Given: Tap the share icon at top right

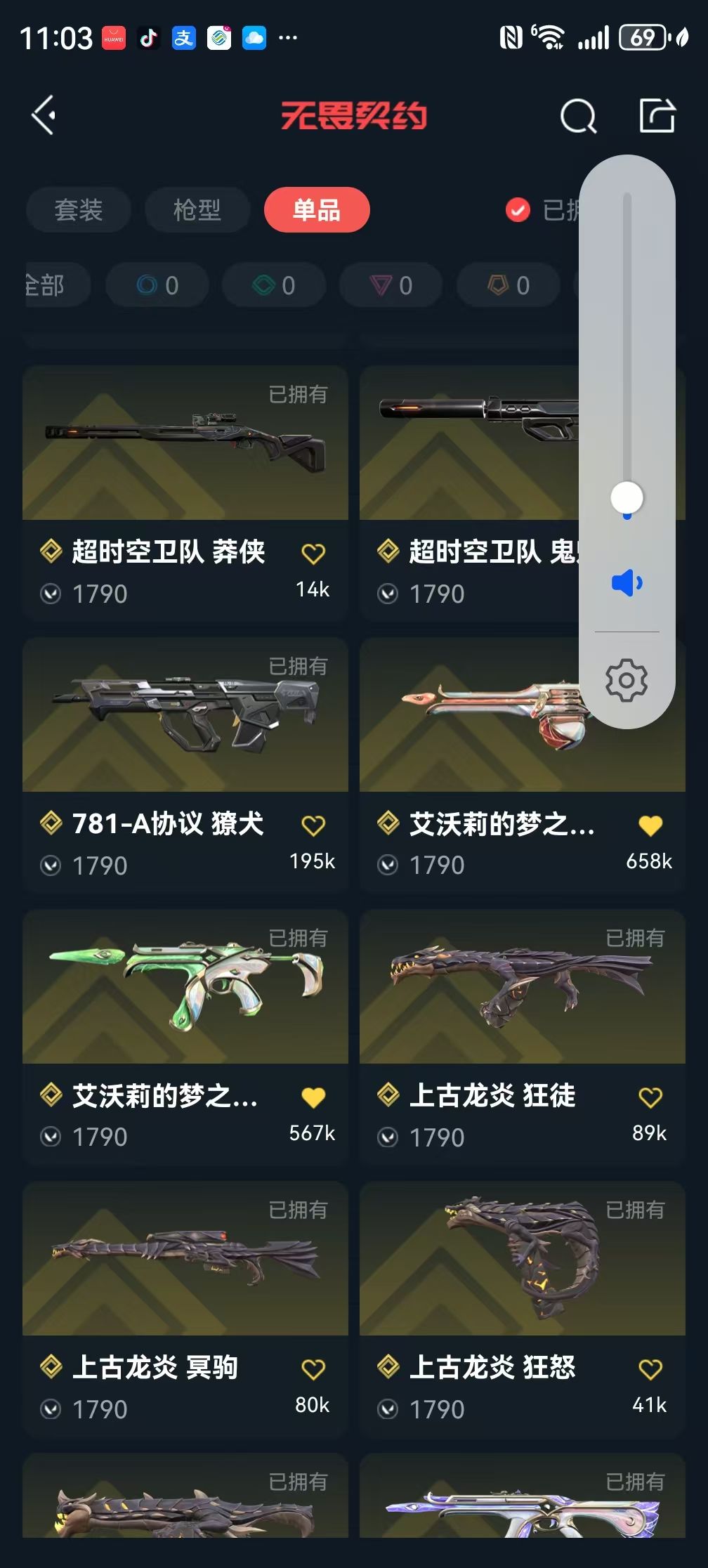Looking at the screenshot, I should pos(657,115).
